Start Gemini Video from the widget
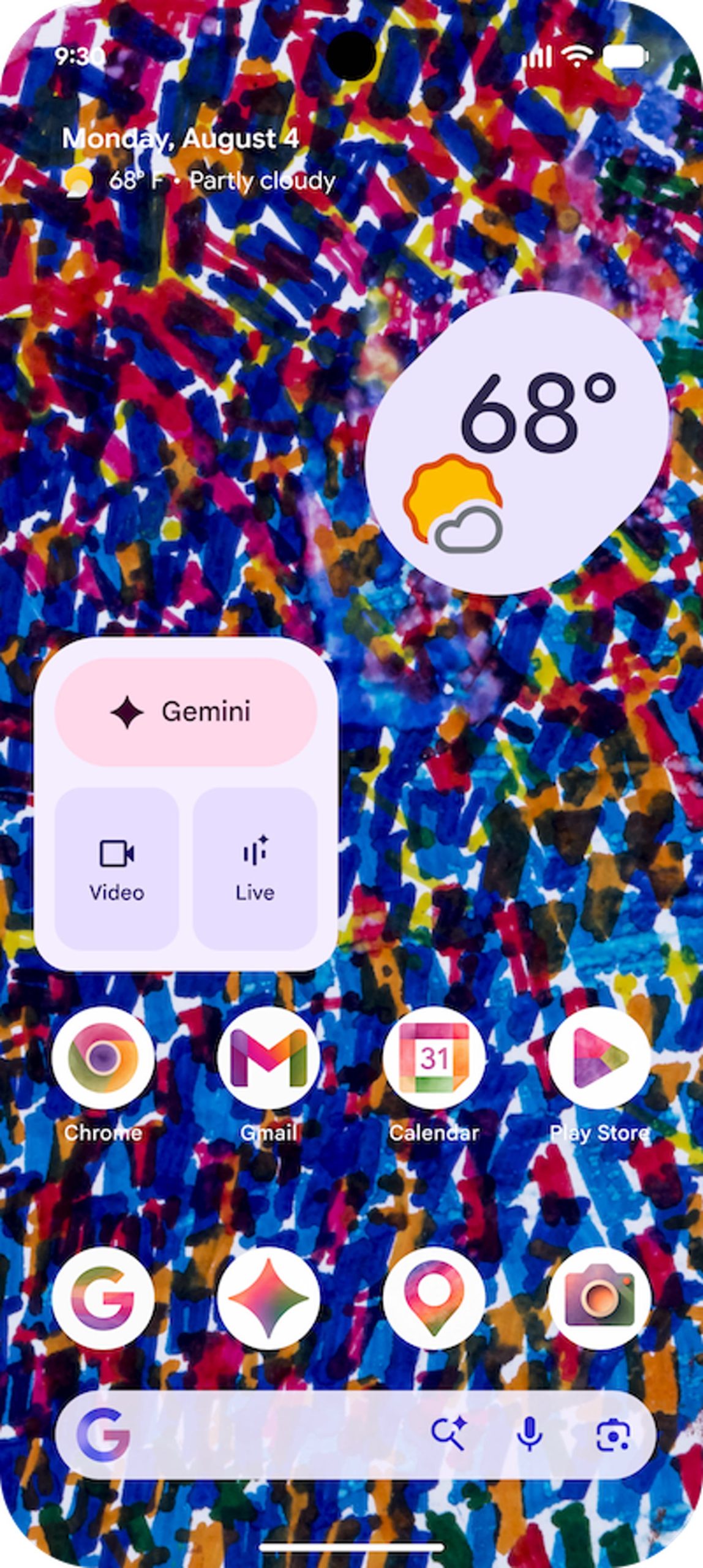 (x=116, y=869)
